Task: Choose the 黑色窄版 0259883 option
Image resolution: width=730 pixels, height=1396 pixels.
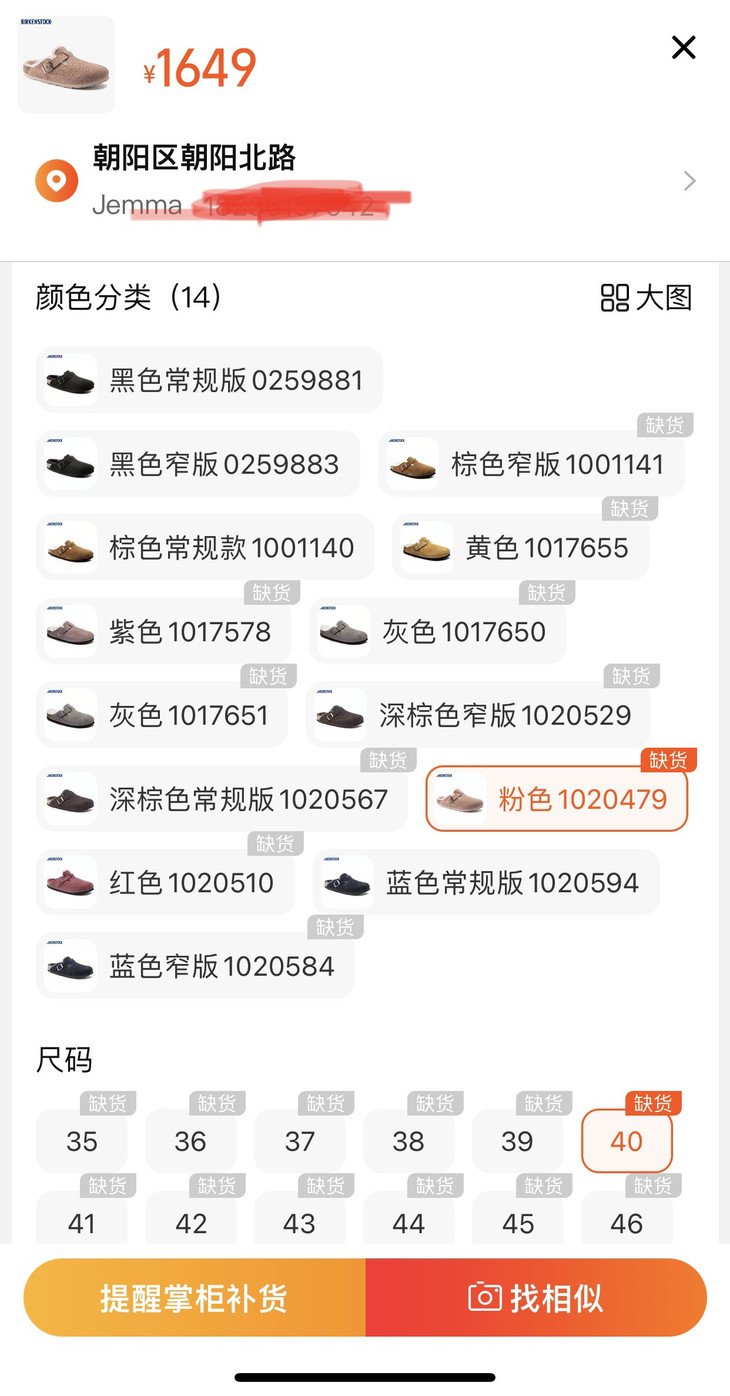Action: [x=198, y=464]
